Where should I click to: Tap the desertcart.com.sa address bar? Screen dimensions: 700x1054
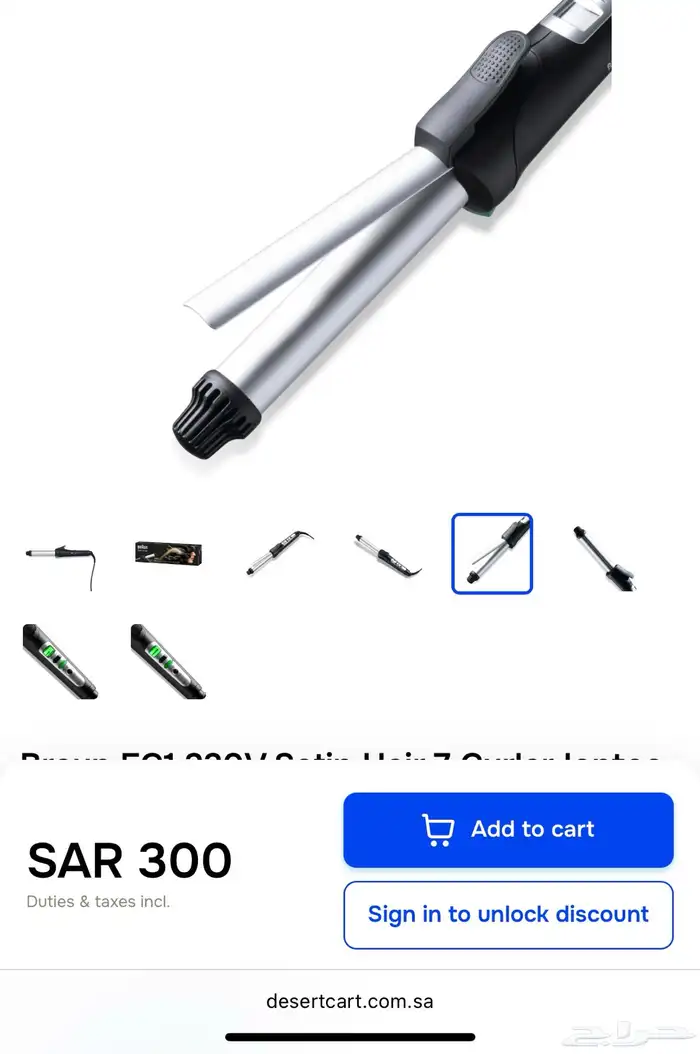coord(350,1000)
